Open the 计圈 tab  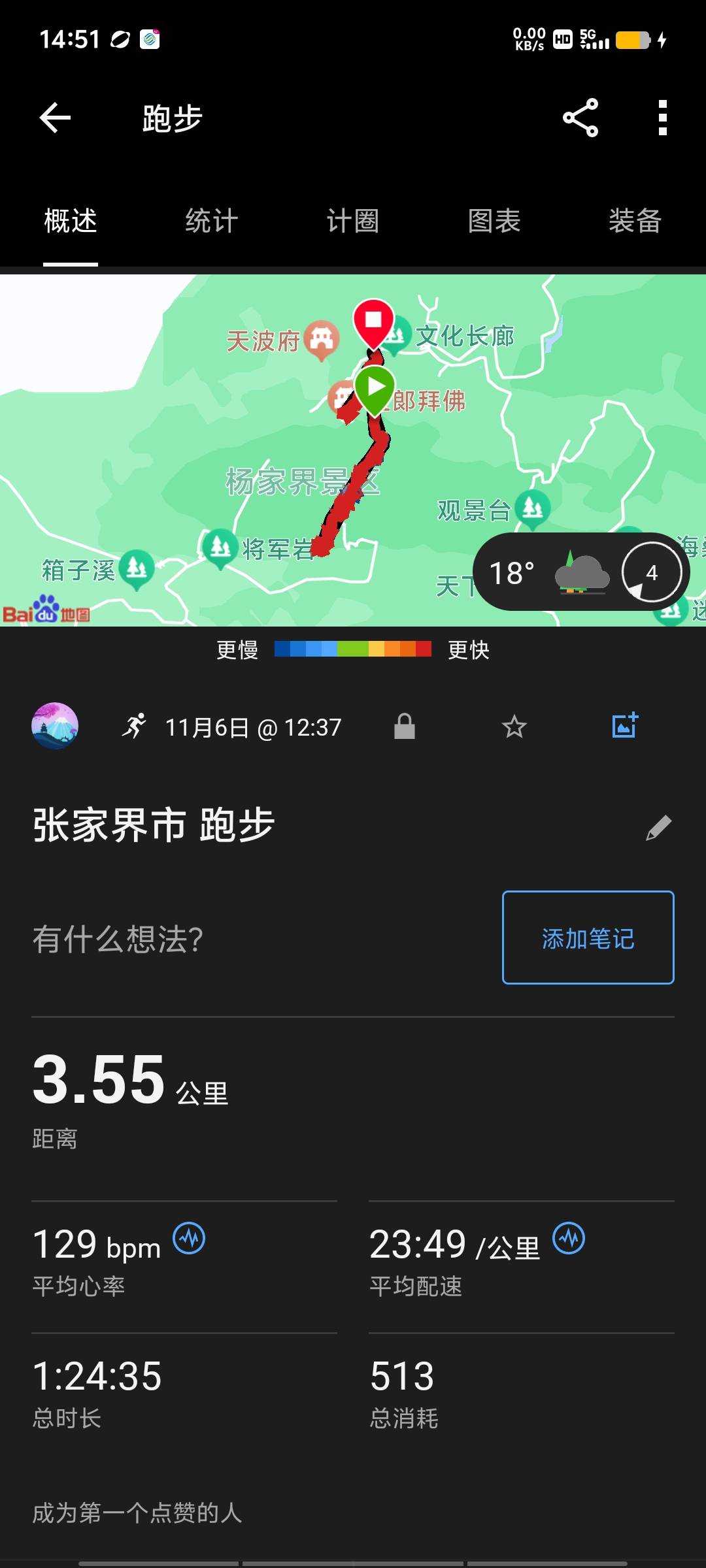[353, 221]
